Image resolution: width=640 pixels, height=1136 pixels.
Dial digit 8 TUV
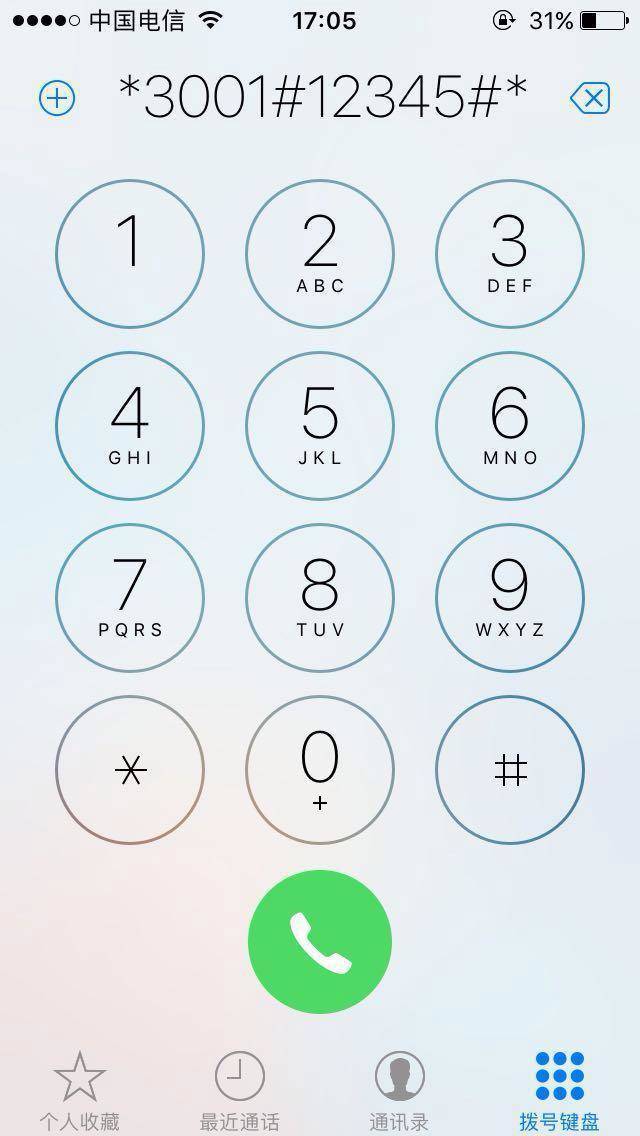point(320,598)
